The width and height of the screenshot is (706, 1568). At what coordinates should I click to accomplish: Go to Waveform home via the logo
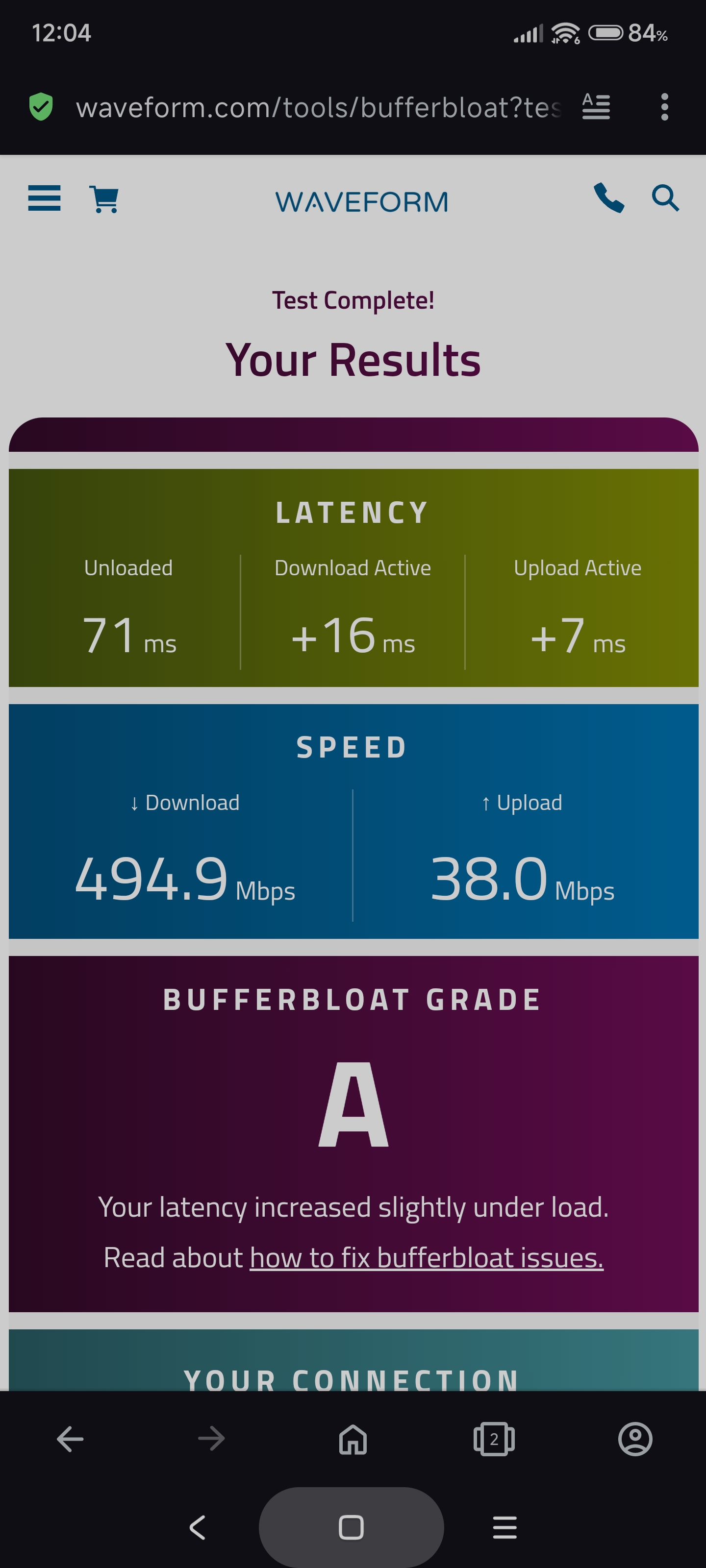coord(361,201)
